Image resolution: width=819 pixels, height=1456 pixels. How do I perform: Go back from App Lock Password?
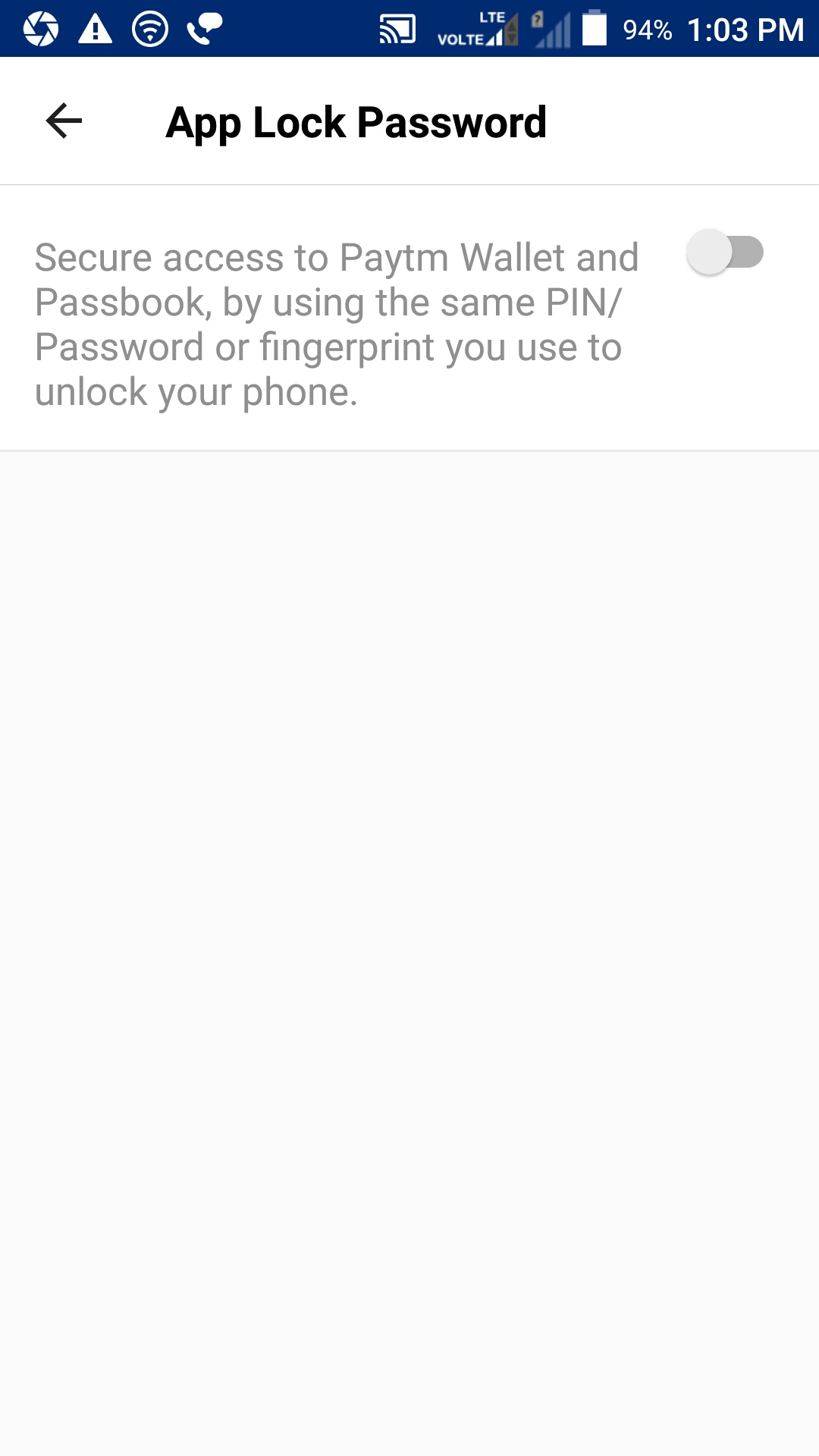click(64, 121)
